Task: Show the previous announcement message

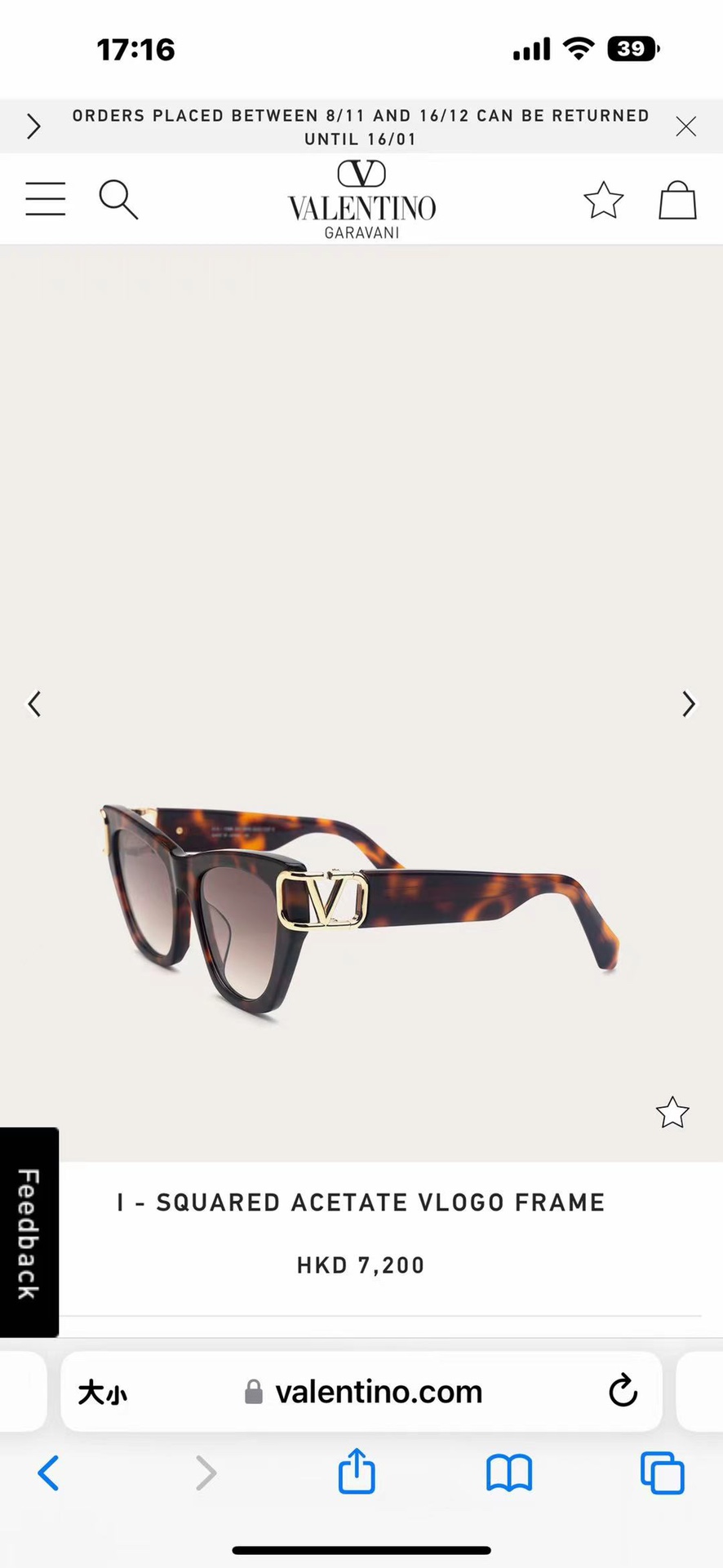Action: [33, 126]
